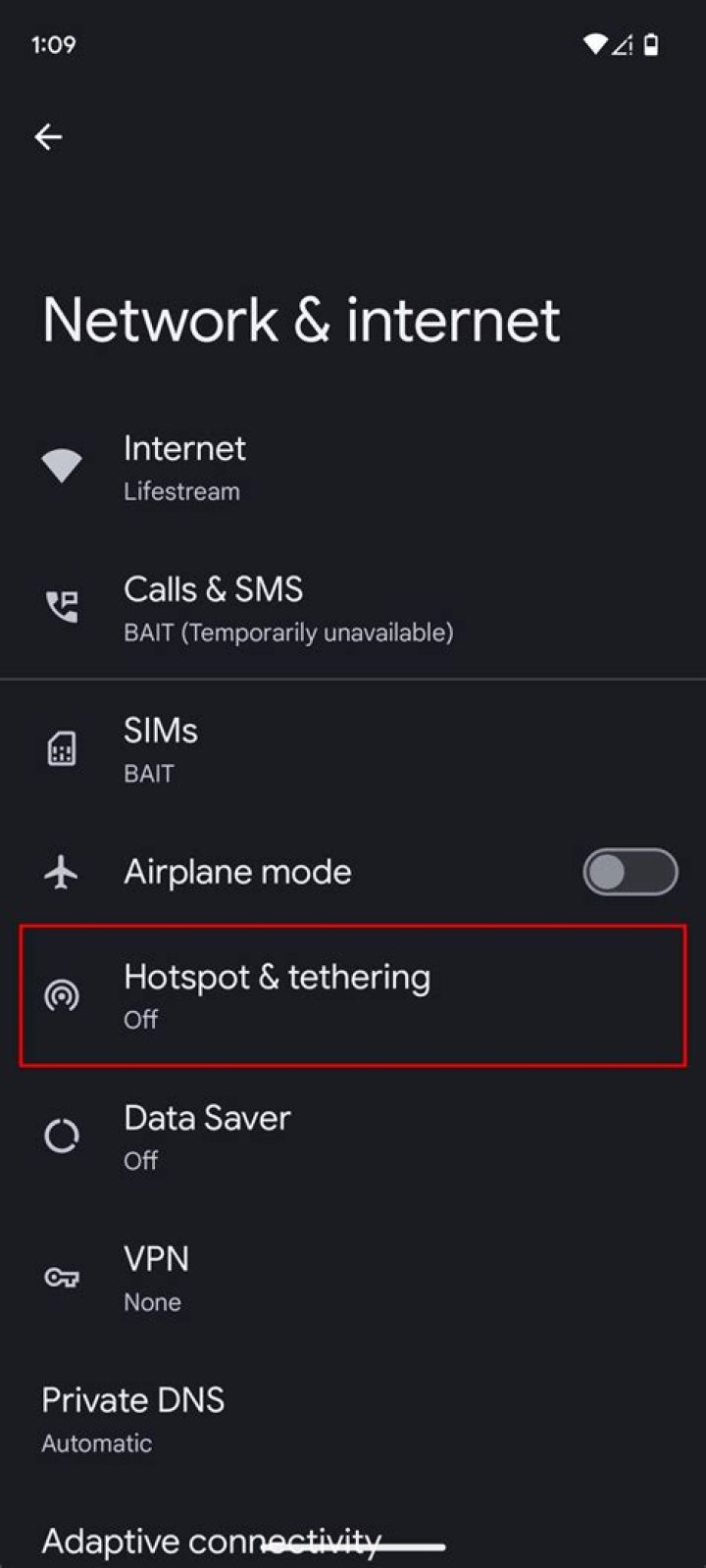The width and height of the screenshot is (706, 1568).
Task: Turn on Airplane mode switch
Action: coord(630,872)
